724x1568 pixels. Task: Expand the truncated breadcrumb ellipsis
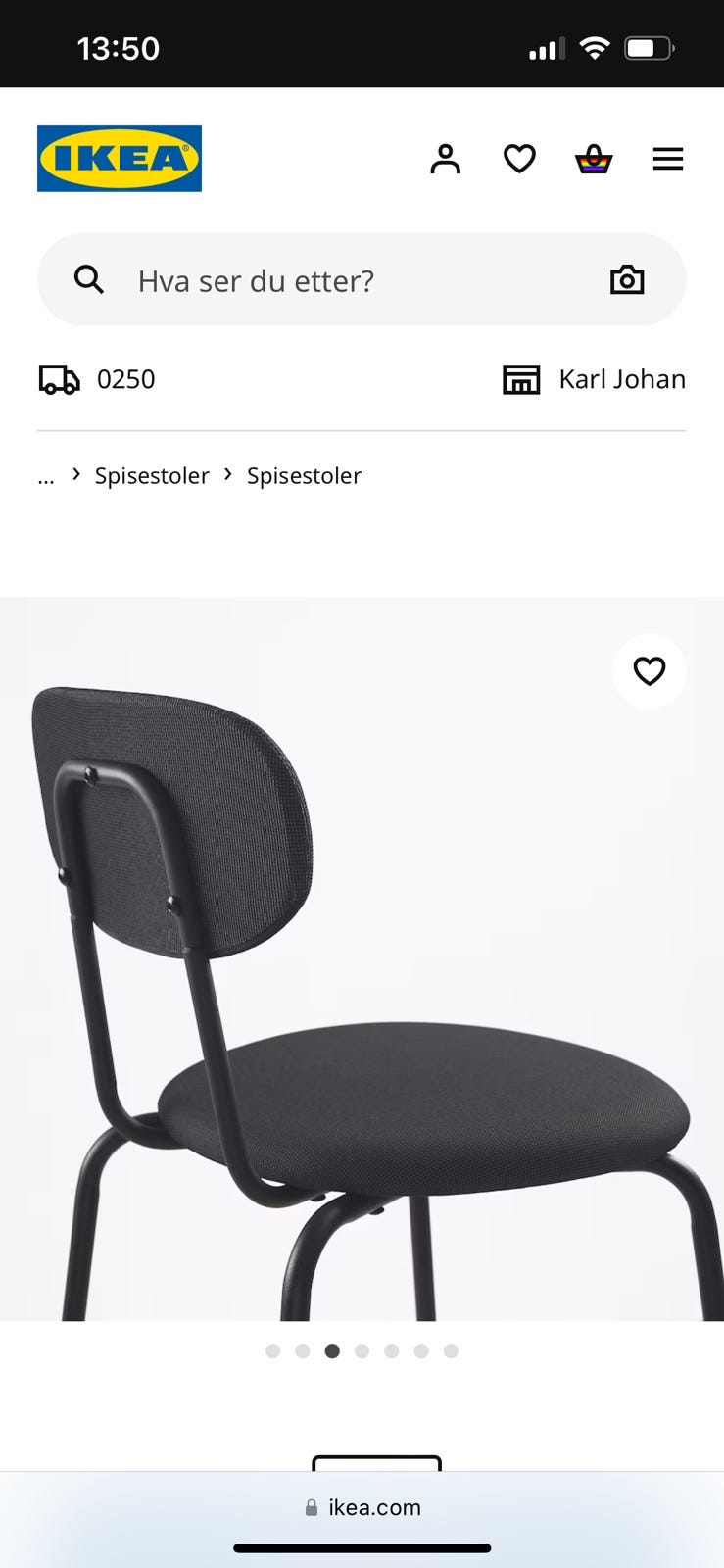pyautogui.click(x=46, y=476)
